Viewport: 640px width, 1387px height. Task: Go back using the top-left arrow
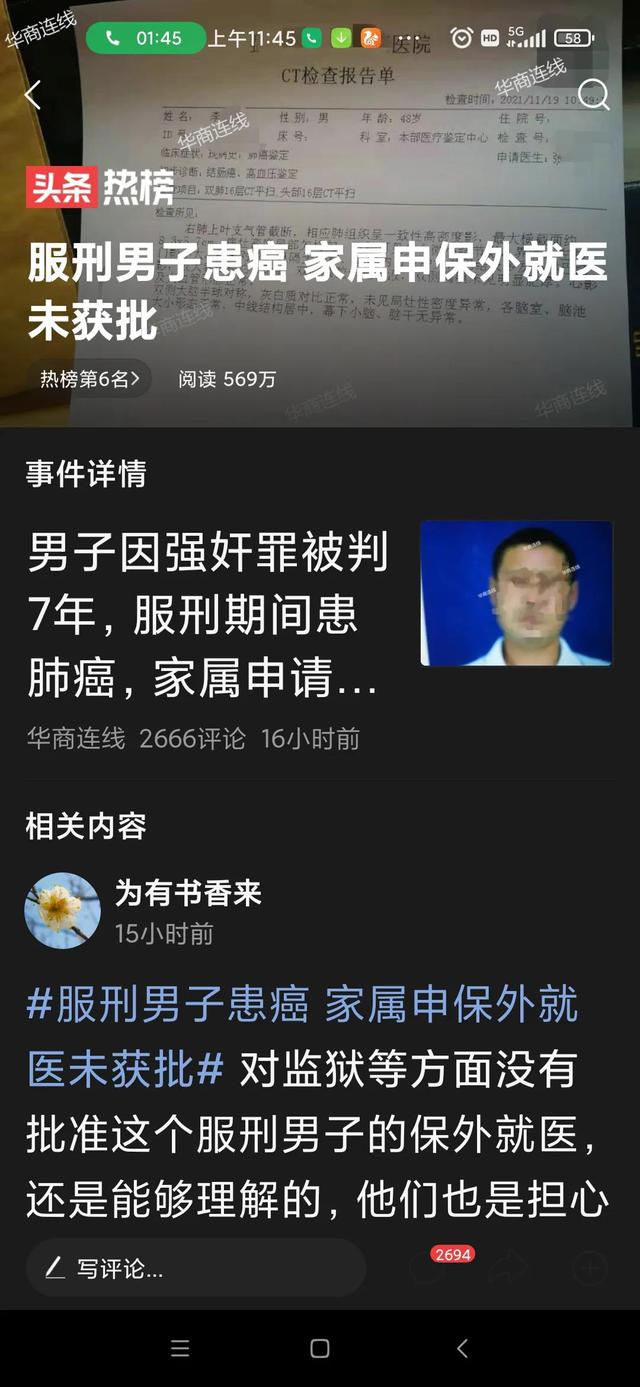[33, 96]
